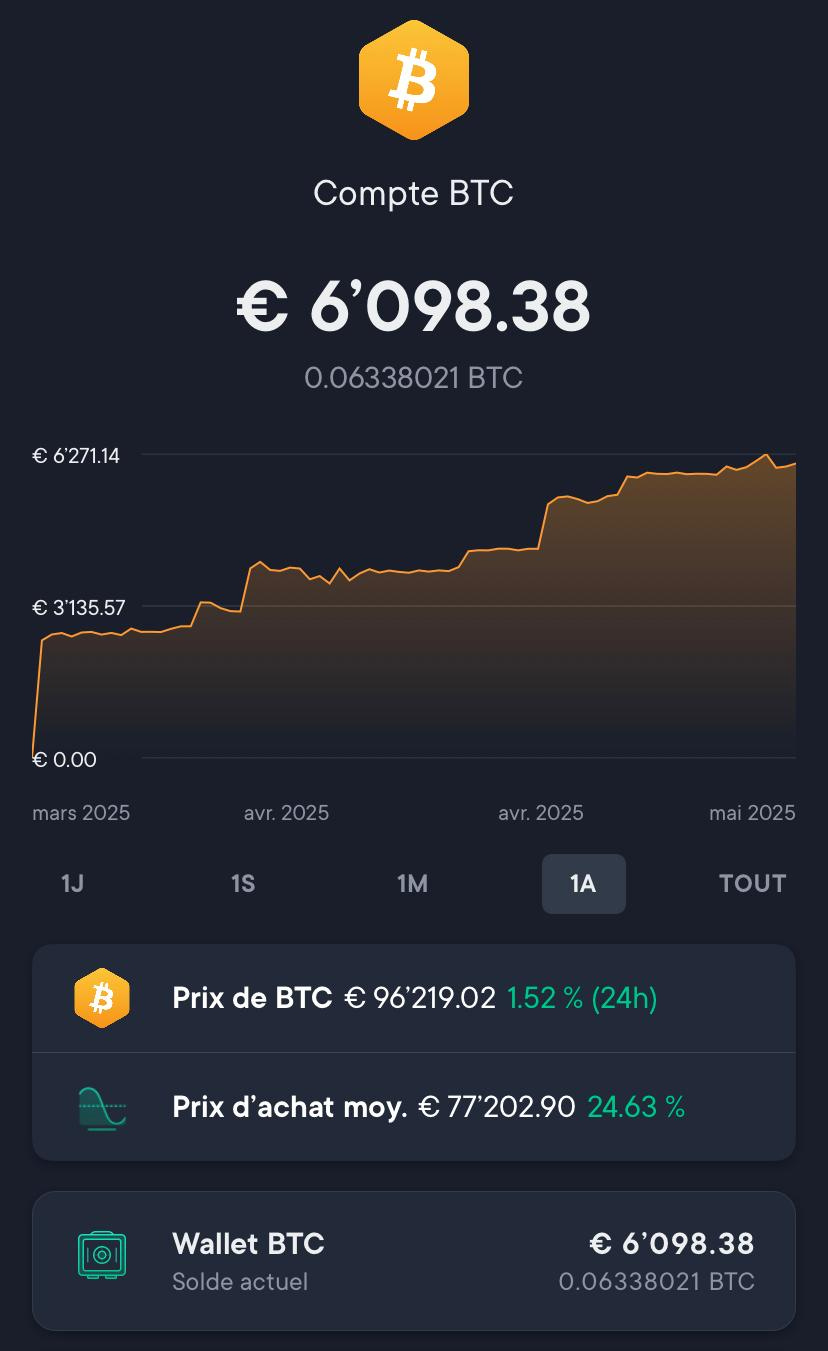The image size is (828, 1351).
Task: Choose the 1A time range
Action: tap(584, 884)
